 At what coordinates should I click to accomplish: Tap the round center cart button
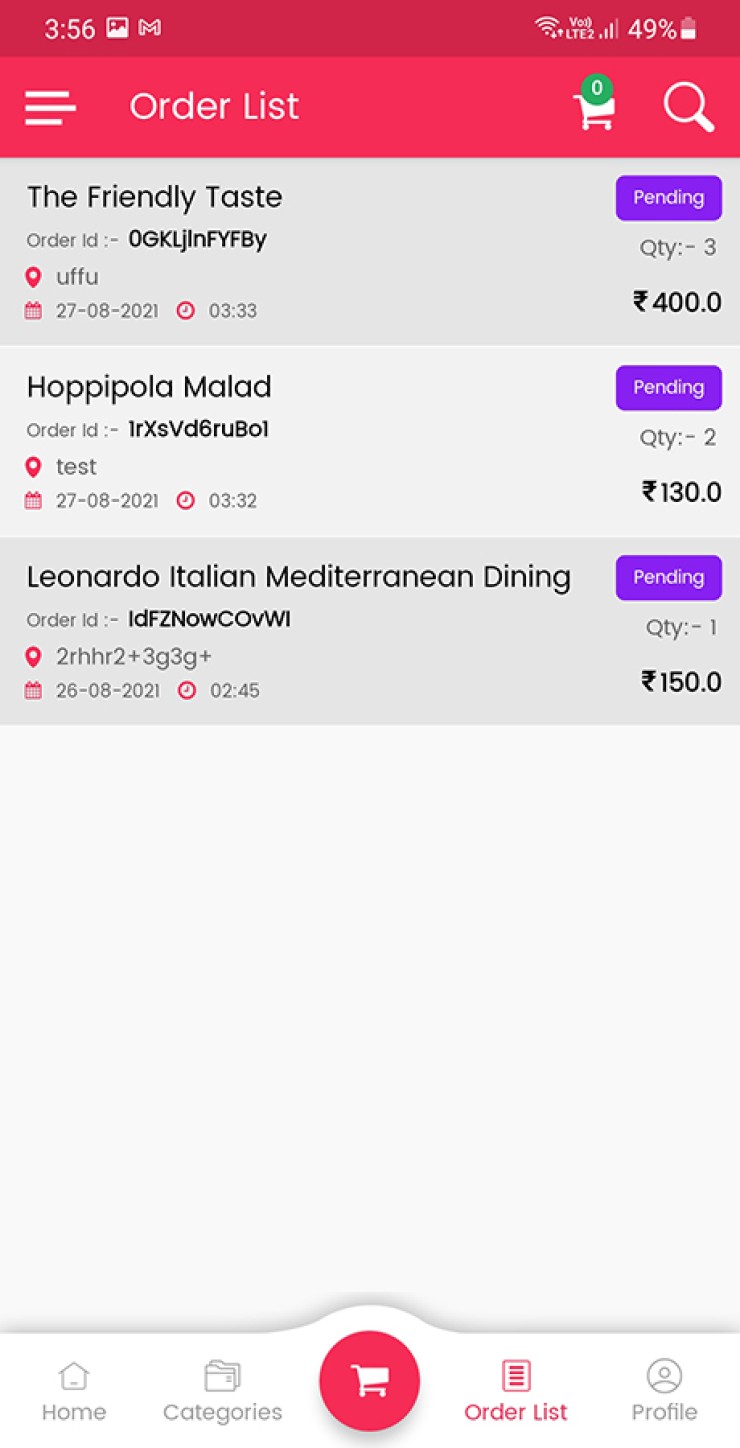click(370, 1381)
